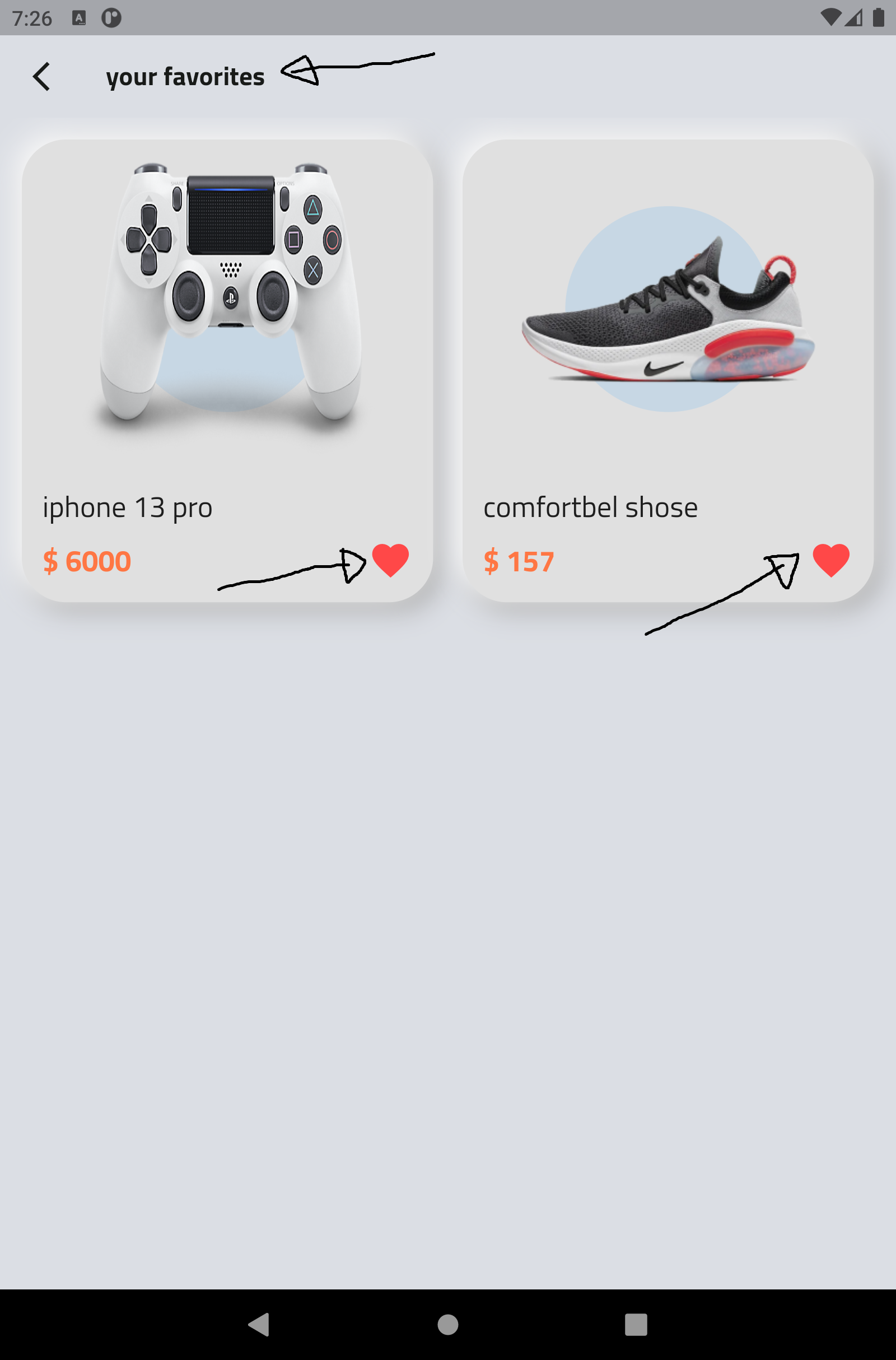The image size is (896, 1360).
Task: Select the your favorites header title
Action: pyautogui.click(x=186, y=76)
